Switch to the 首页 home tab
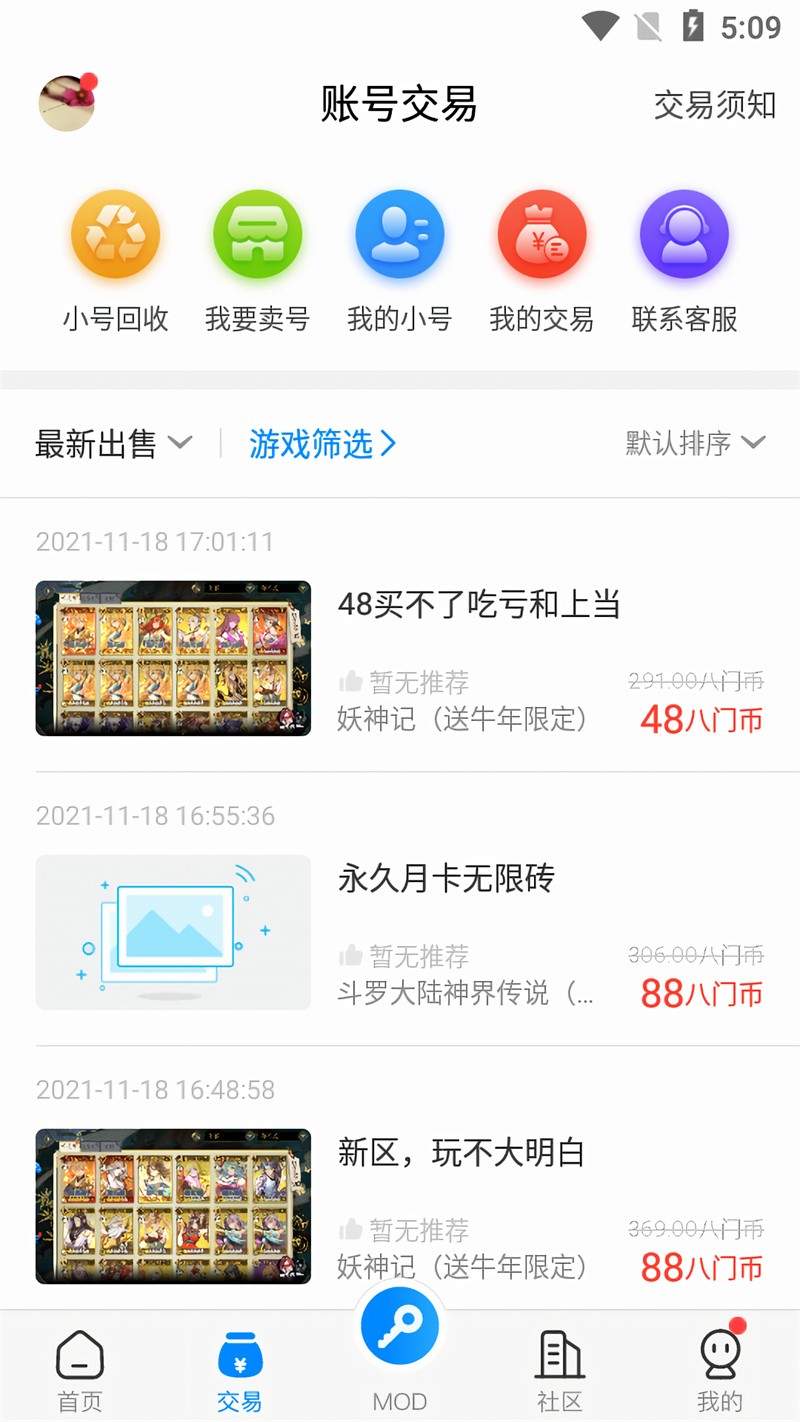 [80, 1372]
